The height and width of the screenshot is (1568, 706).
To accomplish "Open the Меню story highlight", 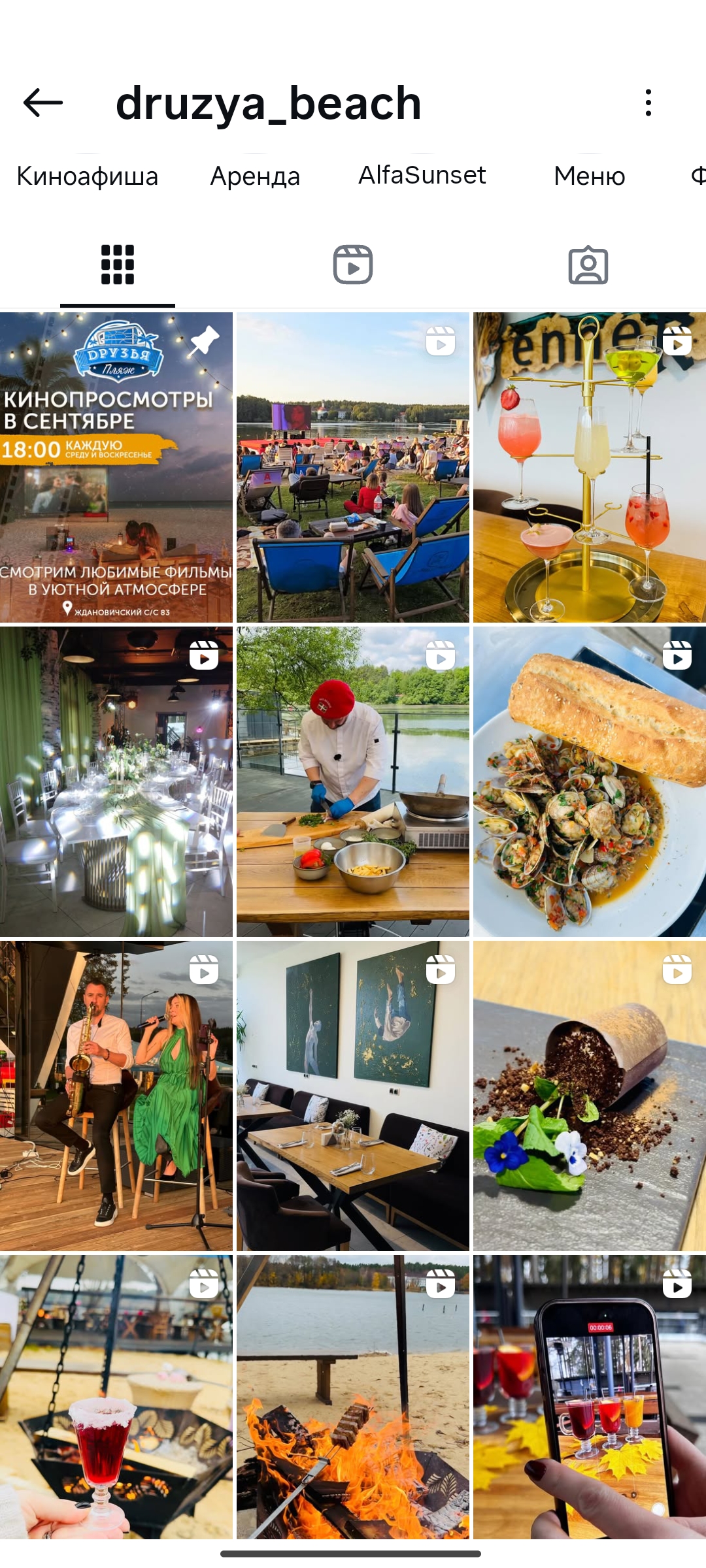I will 589,176.
